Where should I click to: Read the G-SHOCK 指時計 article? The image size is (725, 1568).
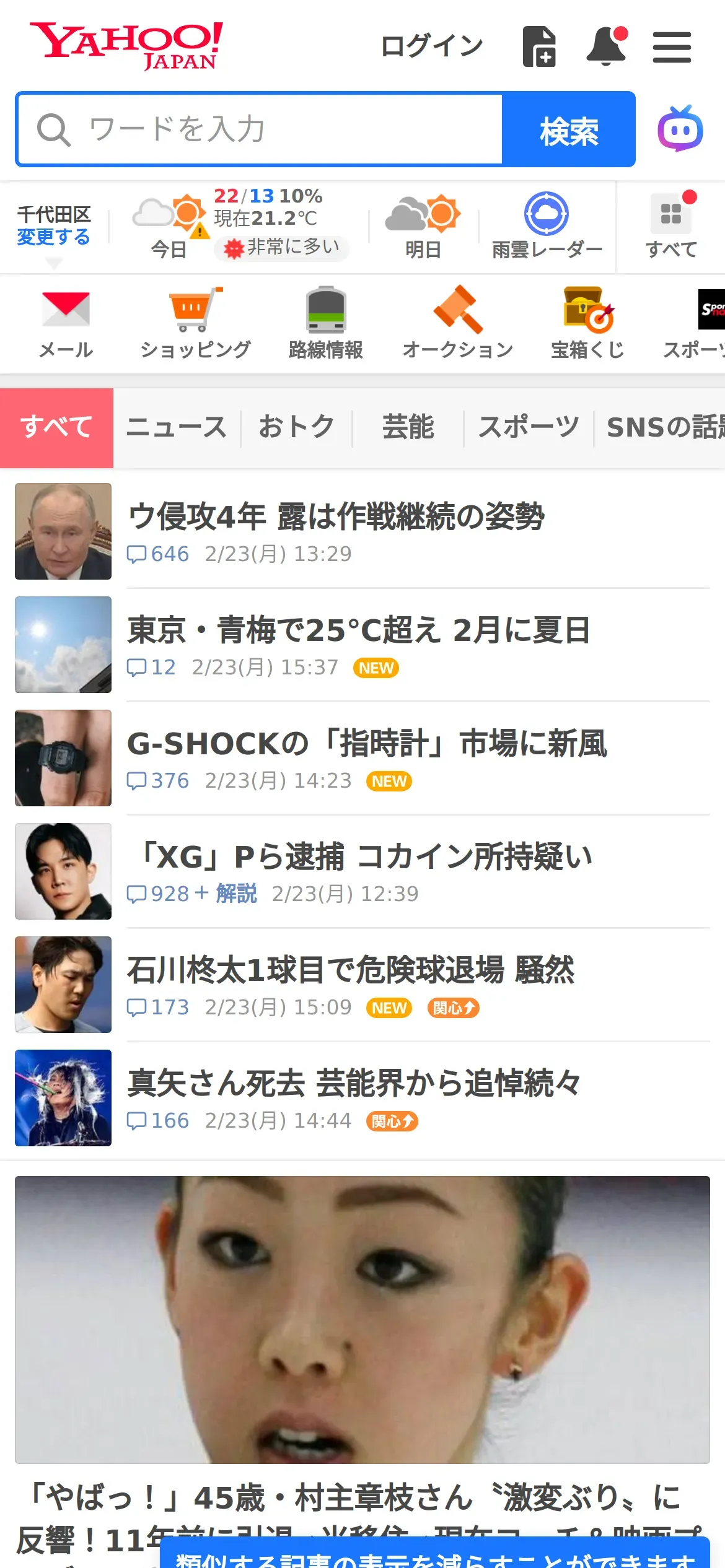pos(367,743)
